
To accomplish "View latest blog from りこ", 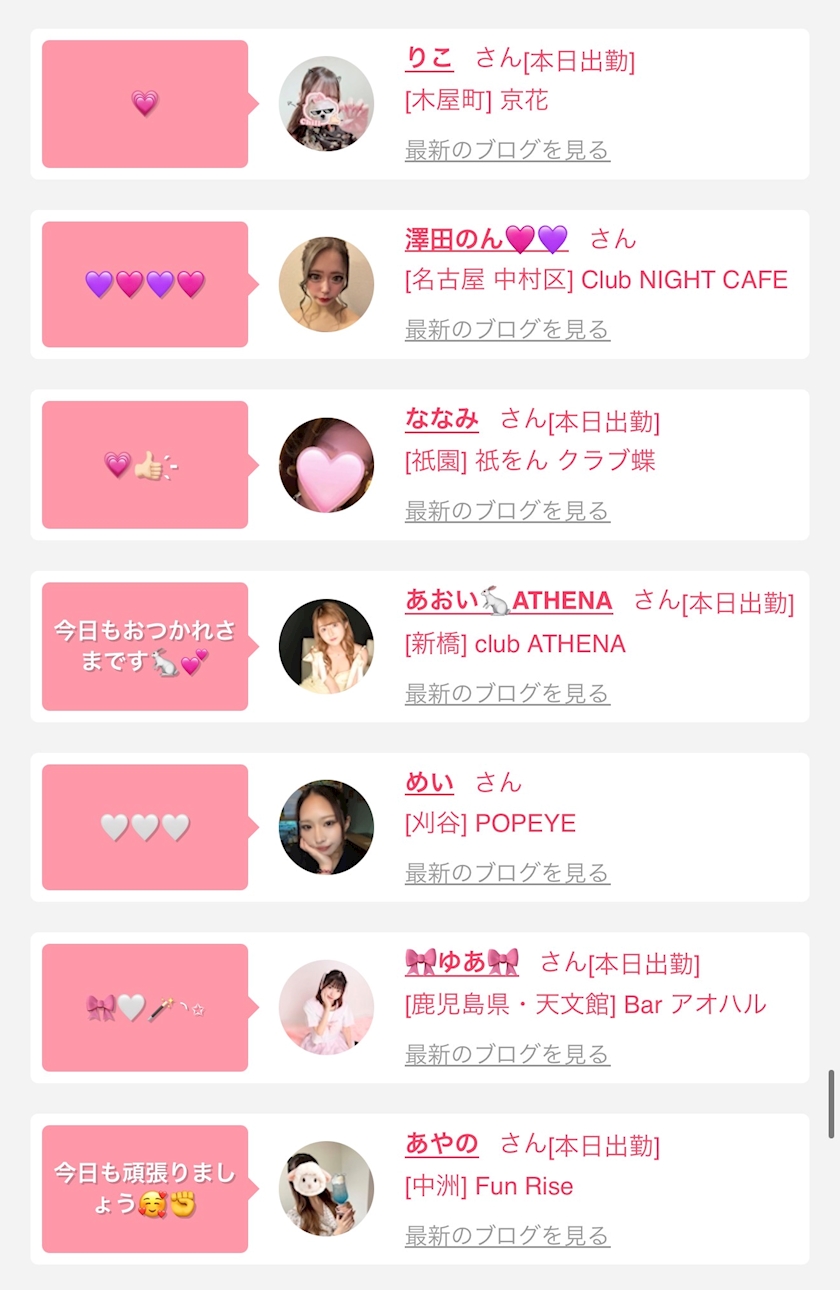I will [507, 151].
